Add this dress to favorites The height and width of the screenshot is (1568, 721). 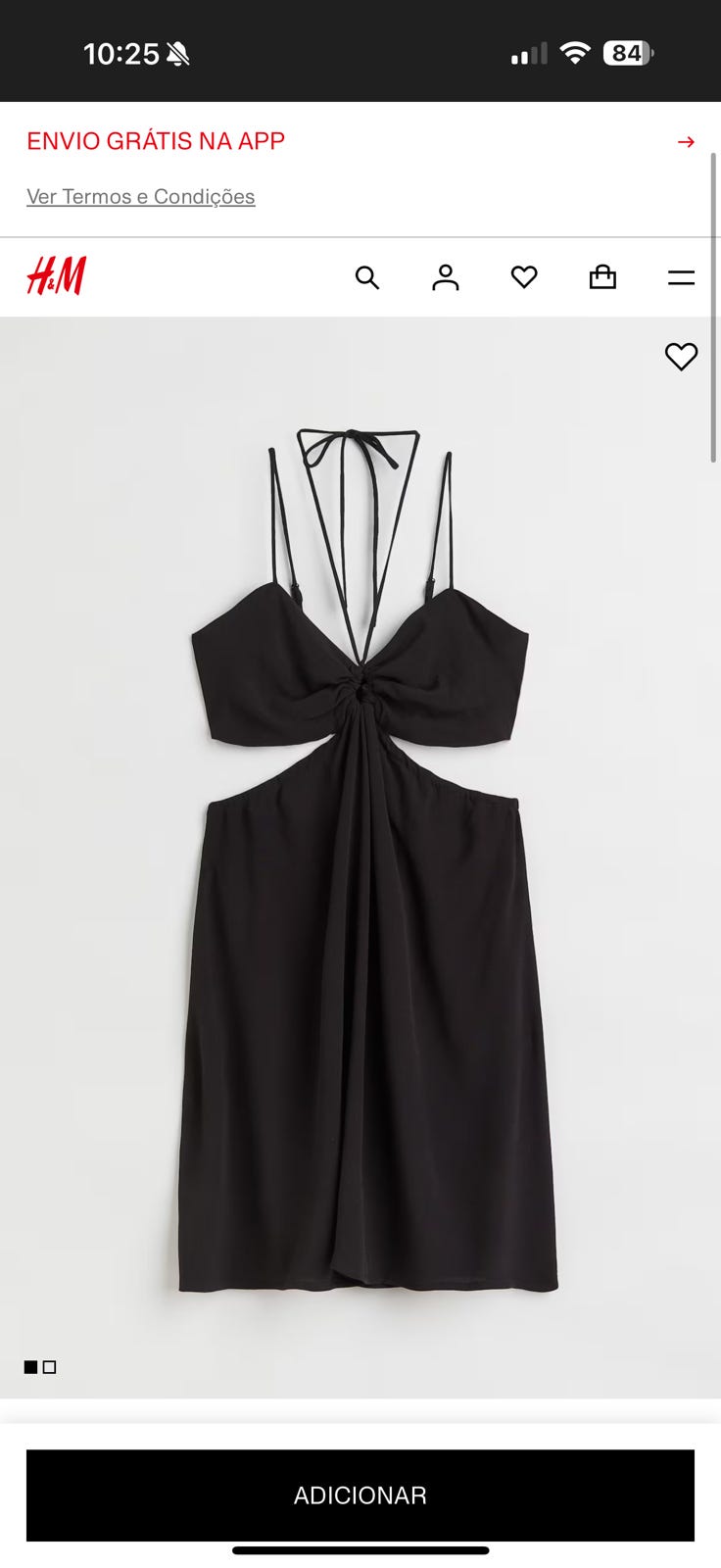681,356
